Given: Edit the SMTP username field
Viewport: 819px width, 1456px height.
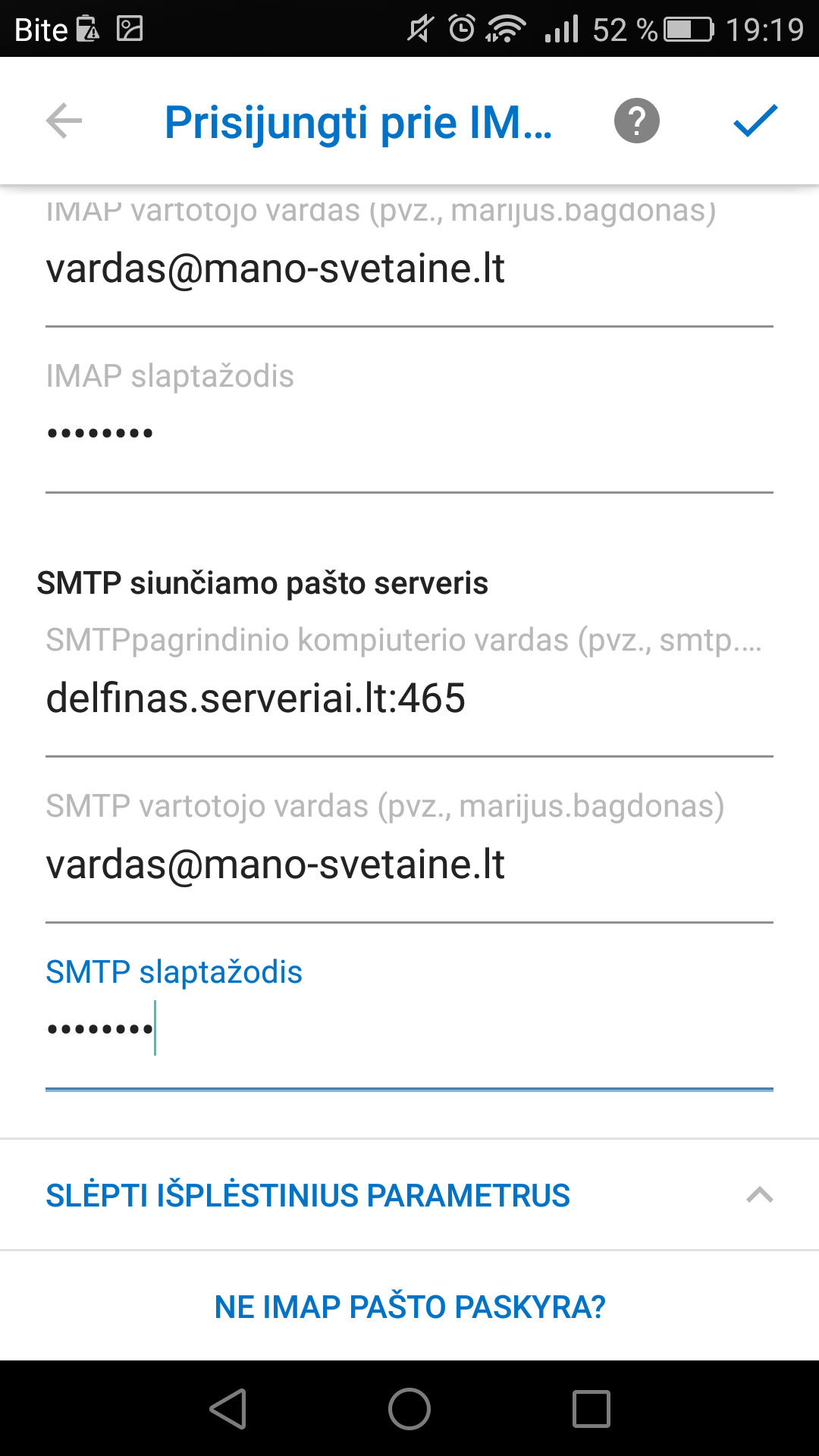Looking at the screenshot, I should (409, 865).
